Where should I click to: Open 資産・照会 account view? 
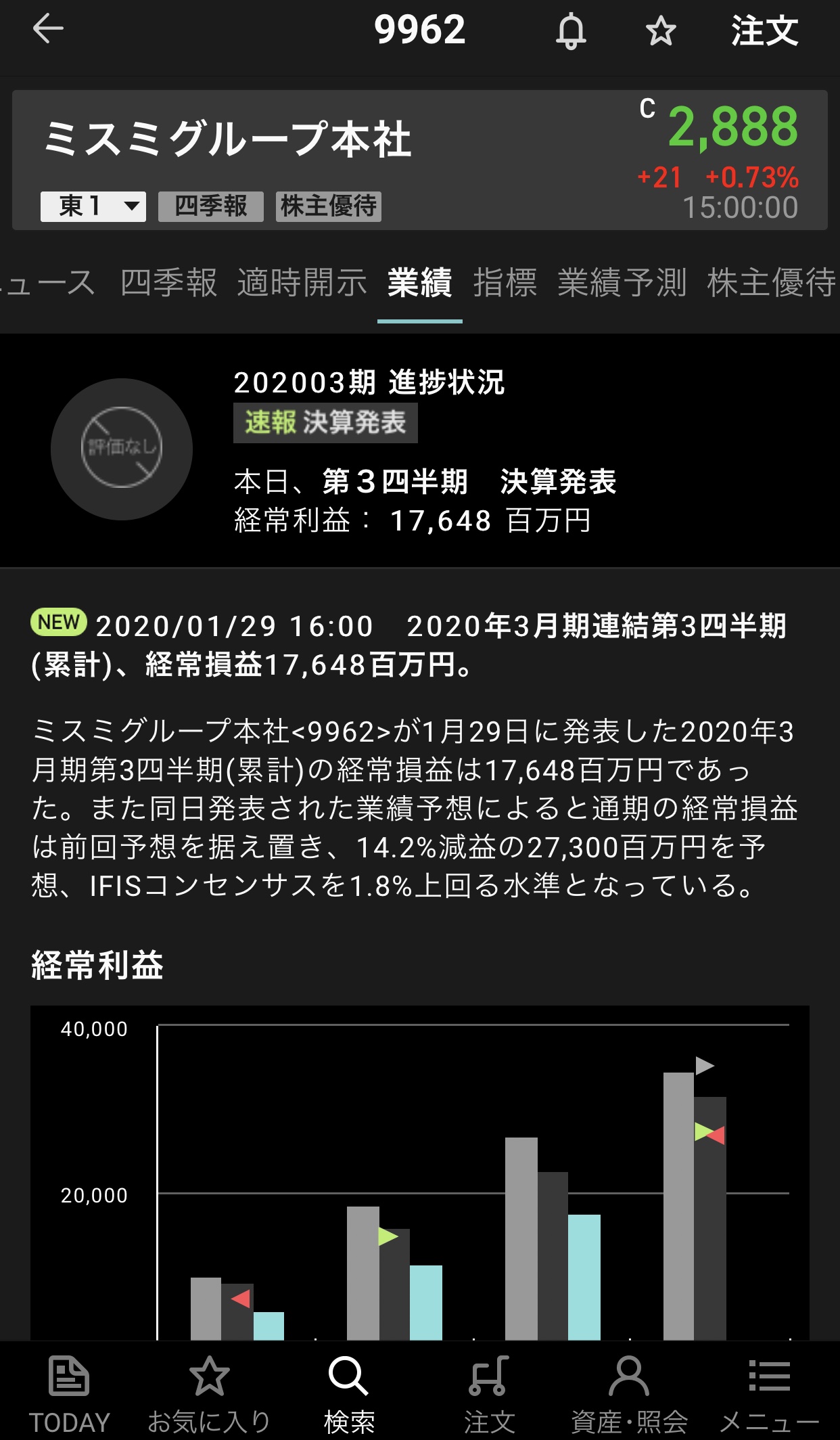point(629,1394)
